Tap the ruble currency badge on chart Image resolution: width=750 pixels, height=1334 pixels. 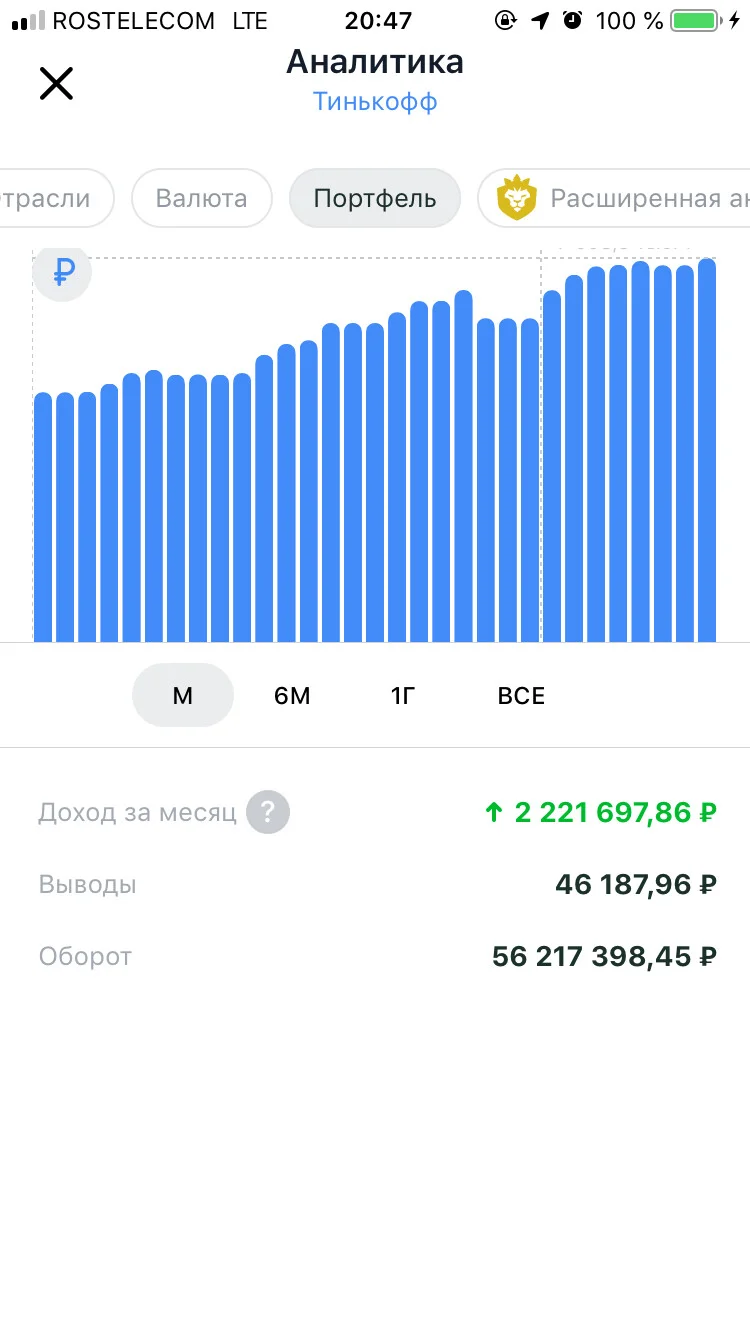(63, 272)
